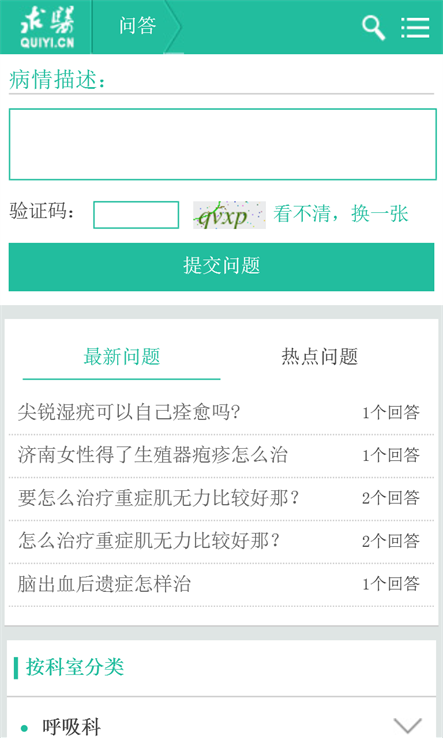Open question 济南女性得了生殖器疱疹怎么治

point(153,455)
